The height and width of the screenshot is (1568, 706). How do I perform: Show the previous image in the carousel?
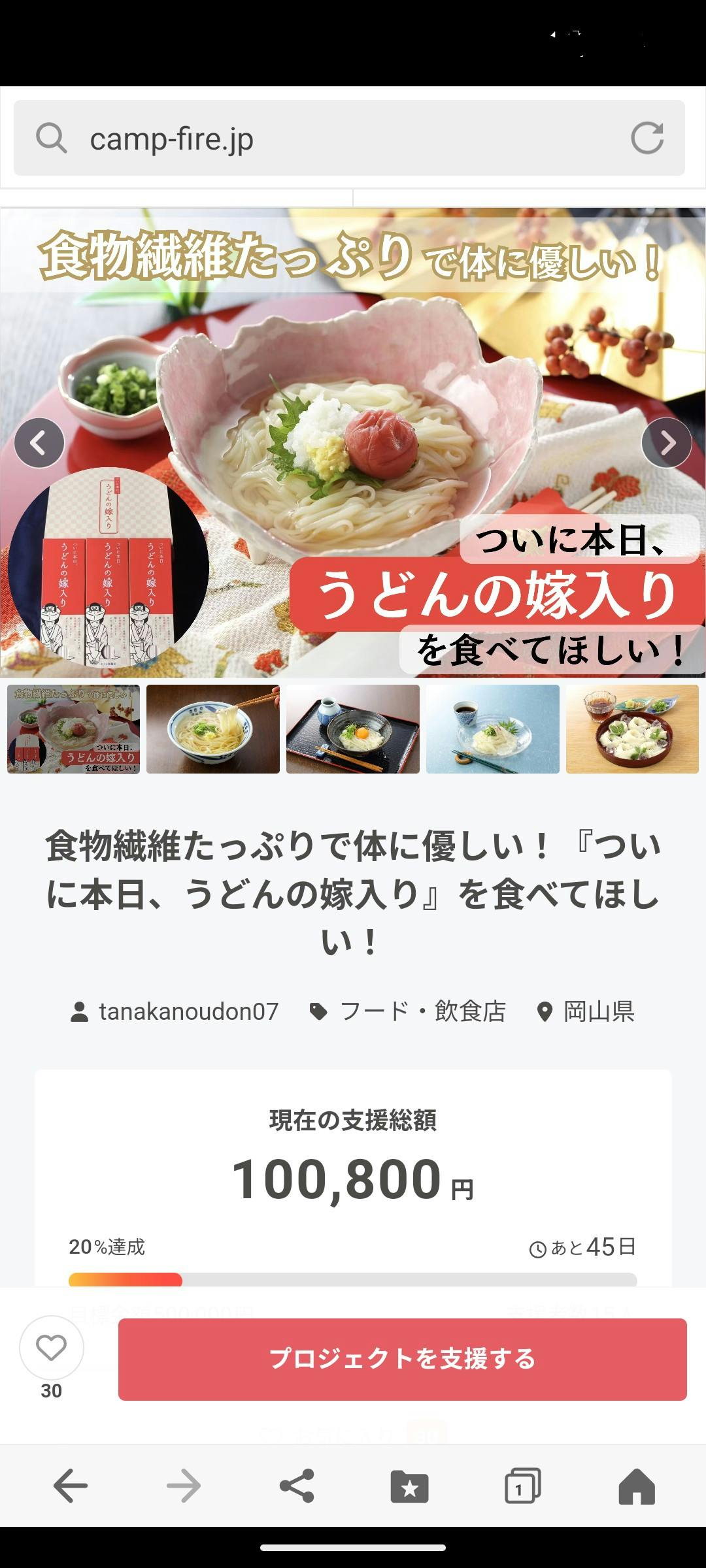tap(39, 443)
